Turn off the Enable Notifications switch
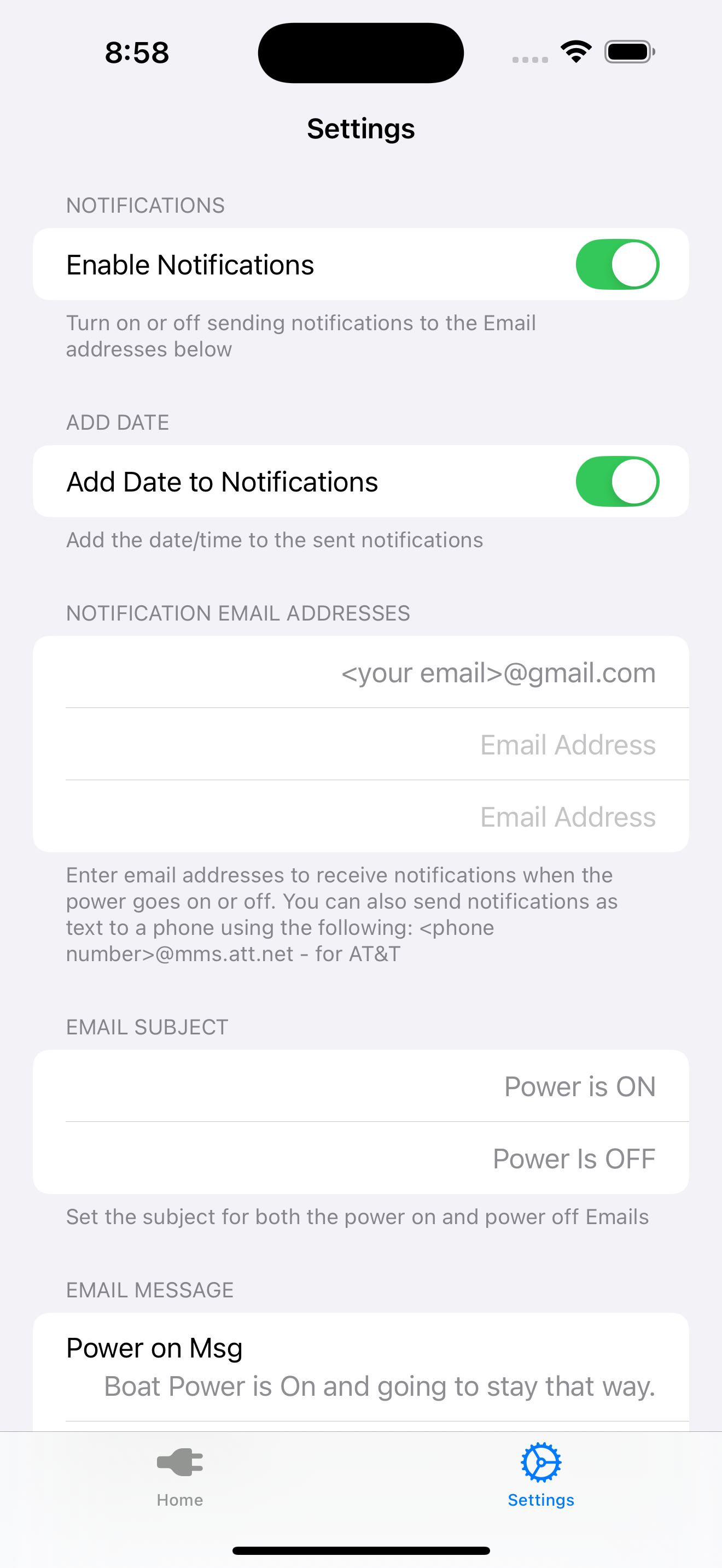 click(616, 264)
